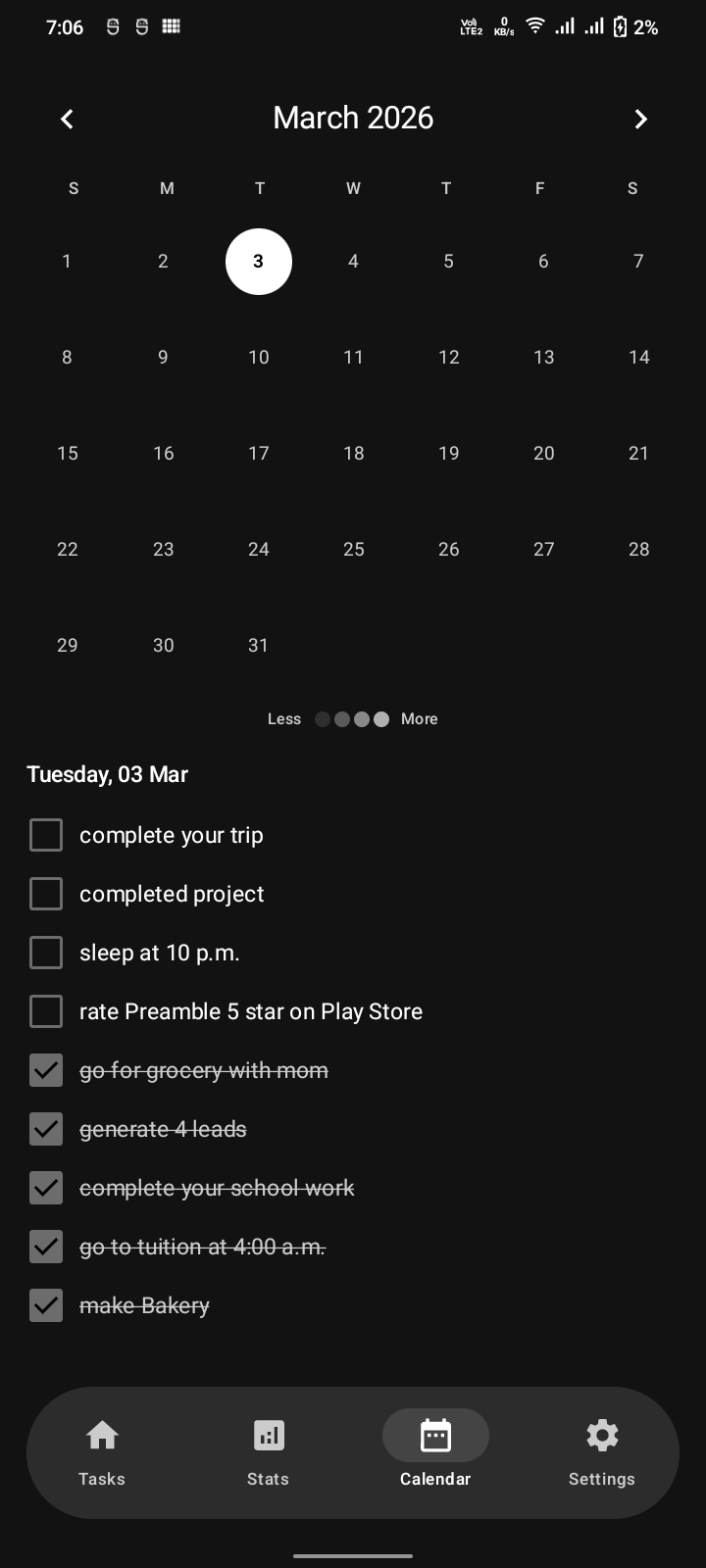706x1568 pixels.
Task: Mark 'sleep at 10 p.m.' as done
Action: pyautogui.click(x=46, y=952)
